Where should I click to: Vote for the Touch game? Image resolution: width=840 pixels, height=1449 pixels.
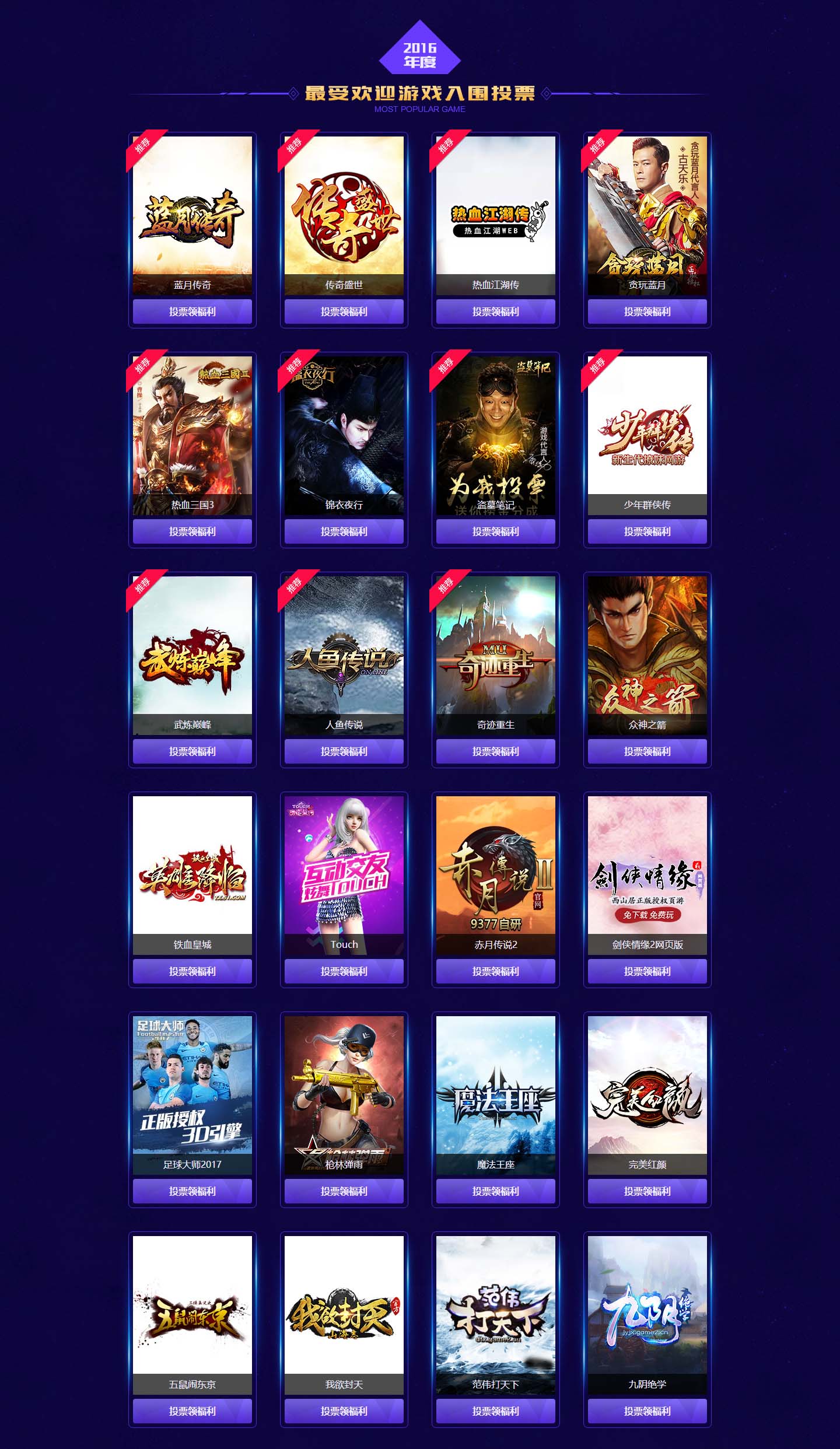(344, 971)
